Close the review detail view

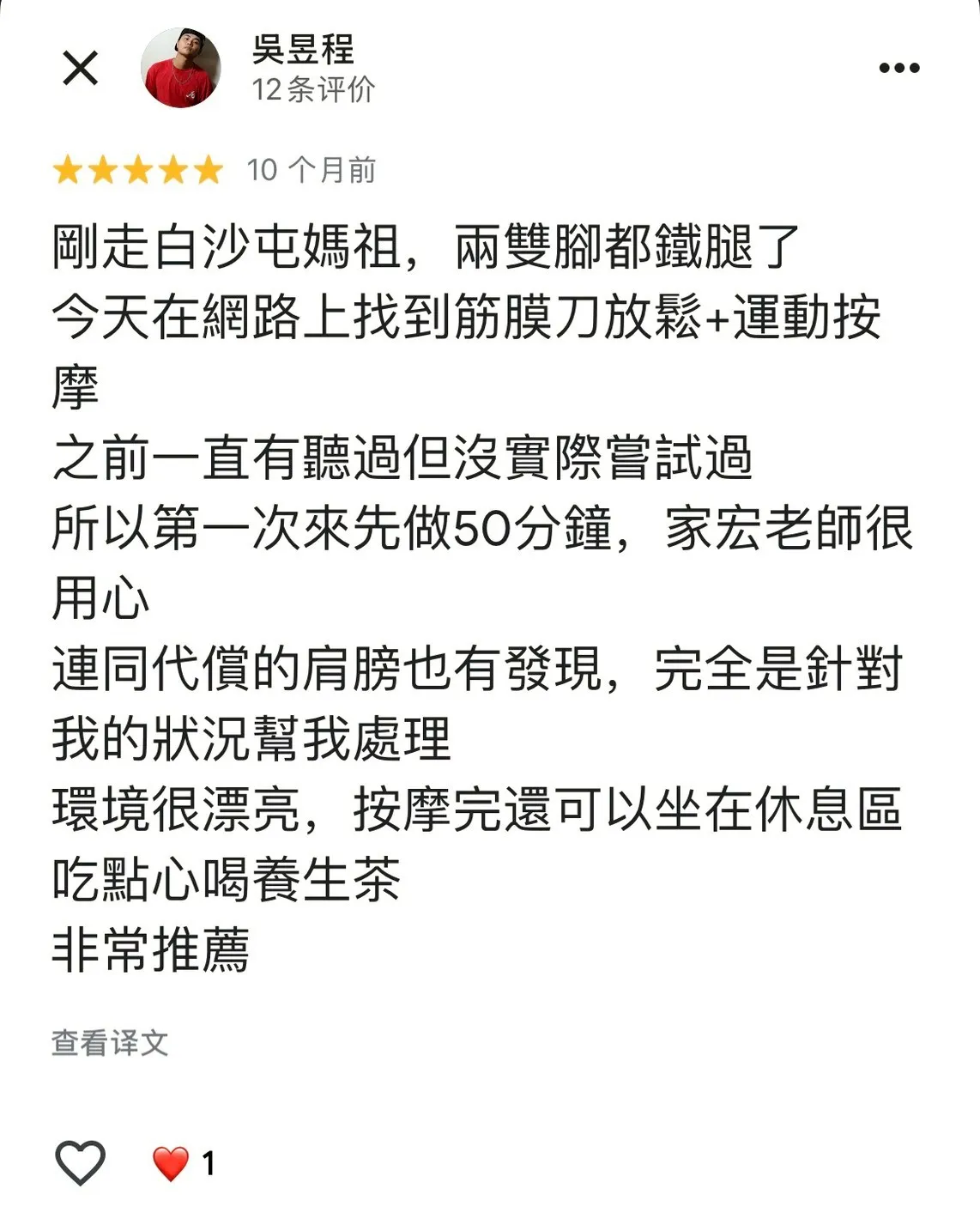coord(81,68)
